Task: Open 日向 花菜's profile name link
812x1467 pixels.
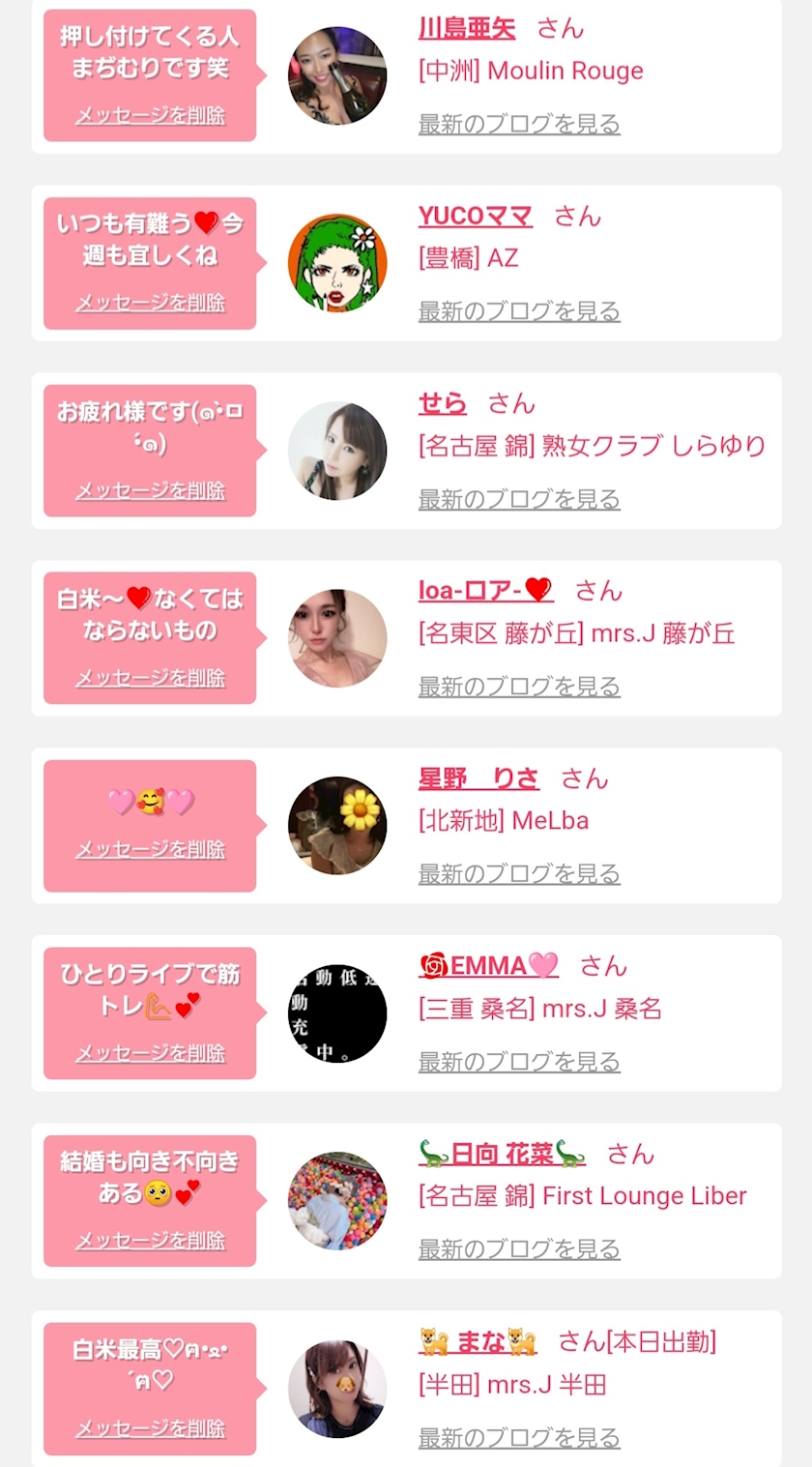Action: pos(503,1154)
